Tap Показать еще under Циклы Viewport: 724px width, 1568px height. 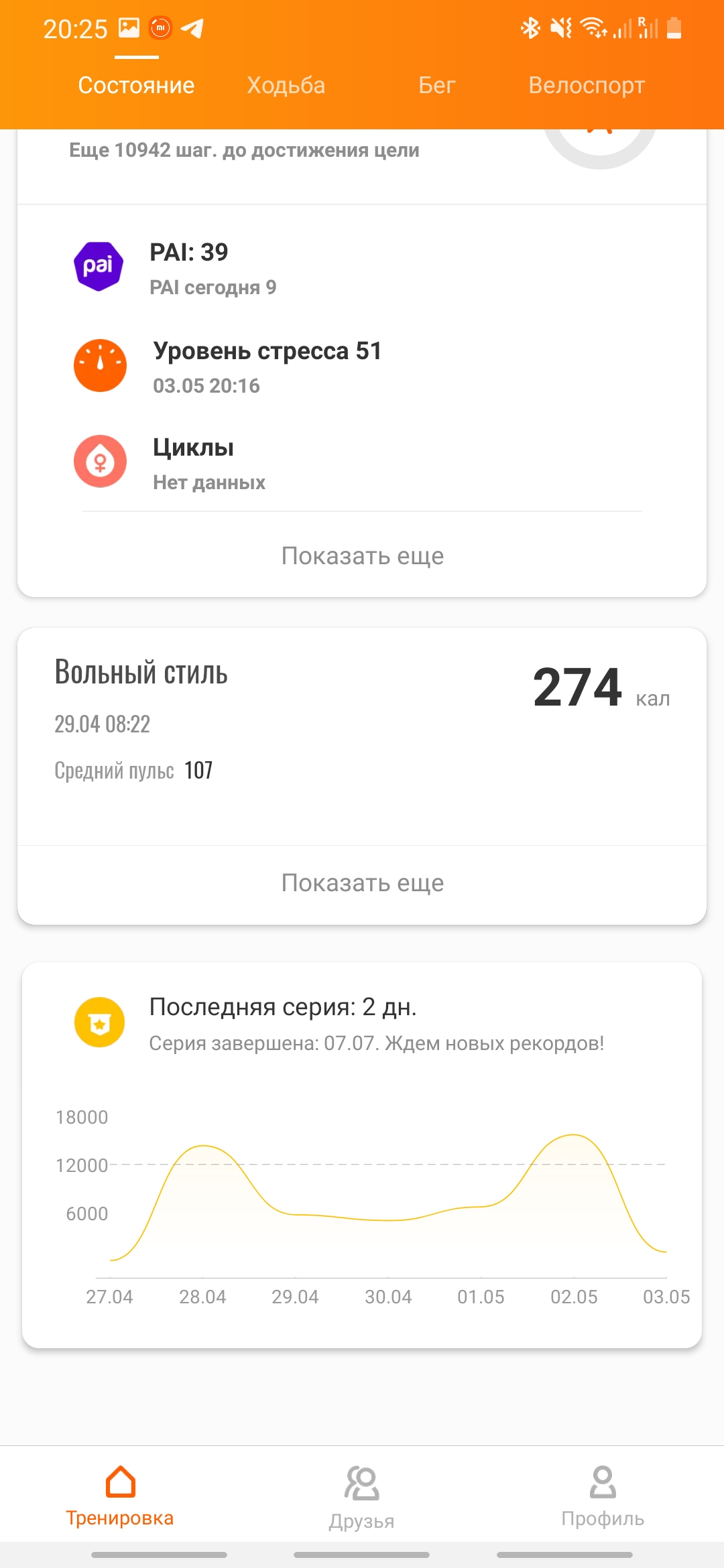pos(362,556)
